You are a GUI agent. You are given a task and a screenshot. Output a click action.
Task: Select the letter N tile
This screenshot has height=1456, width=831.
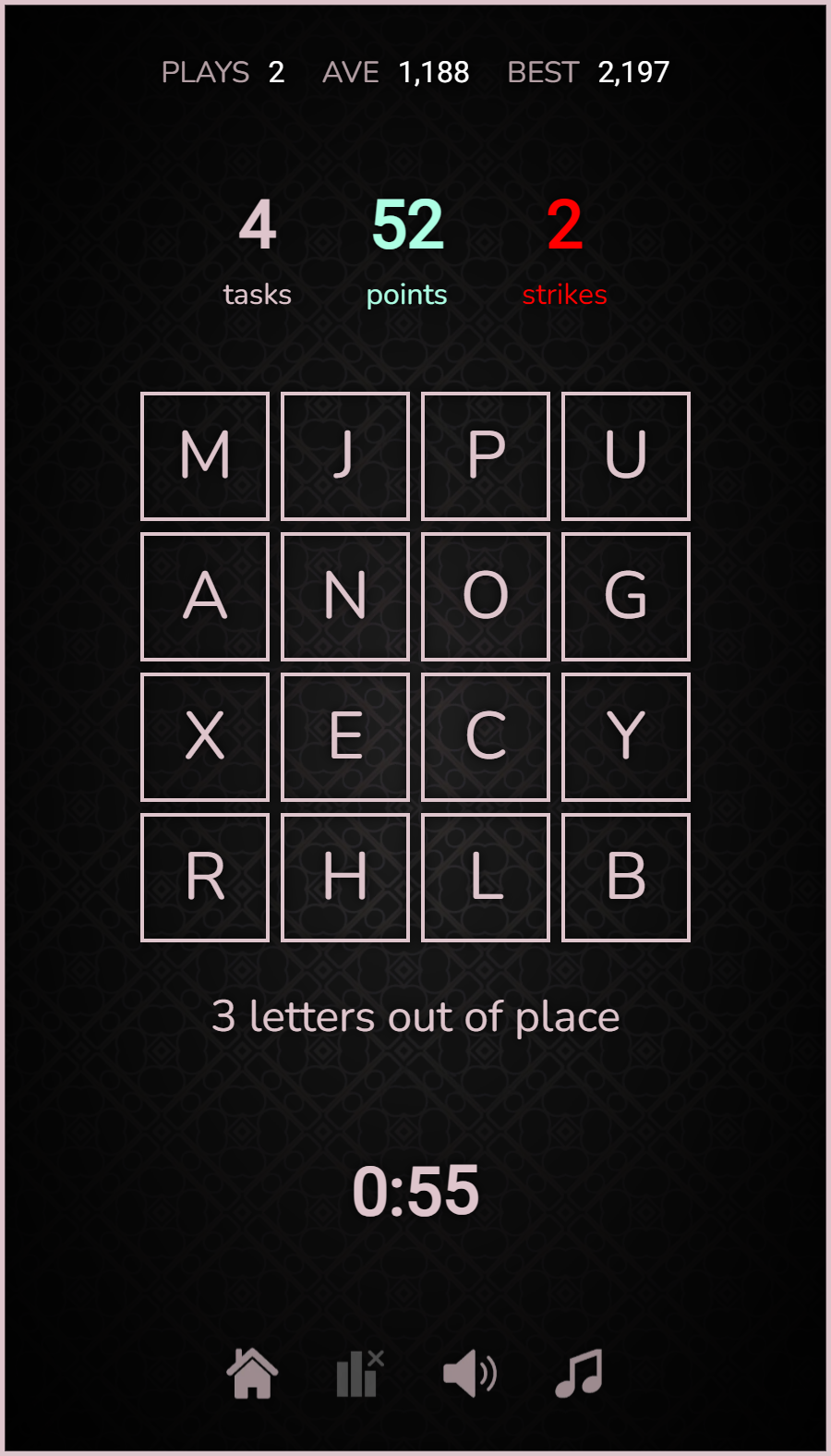pyautogui.click(x=345, y=597)
